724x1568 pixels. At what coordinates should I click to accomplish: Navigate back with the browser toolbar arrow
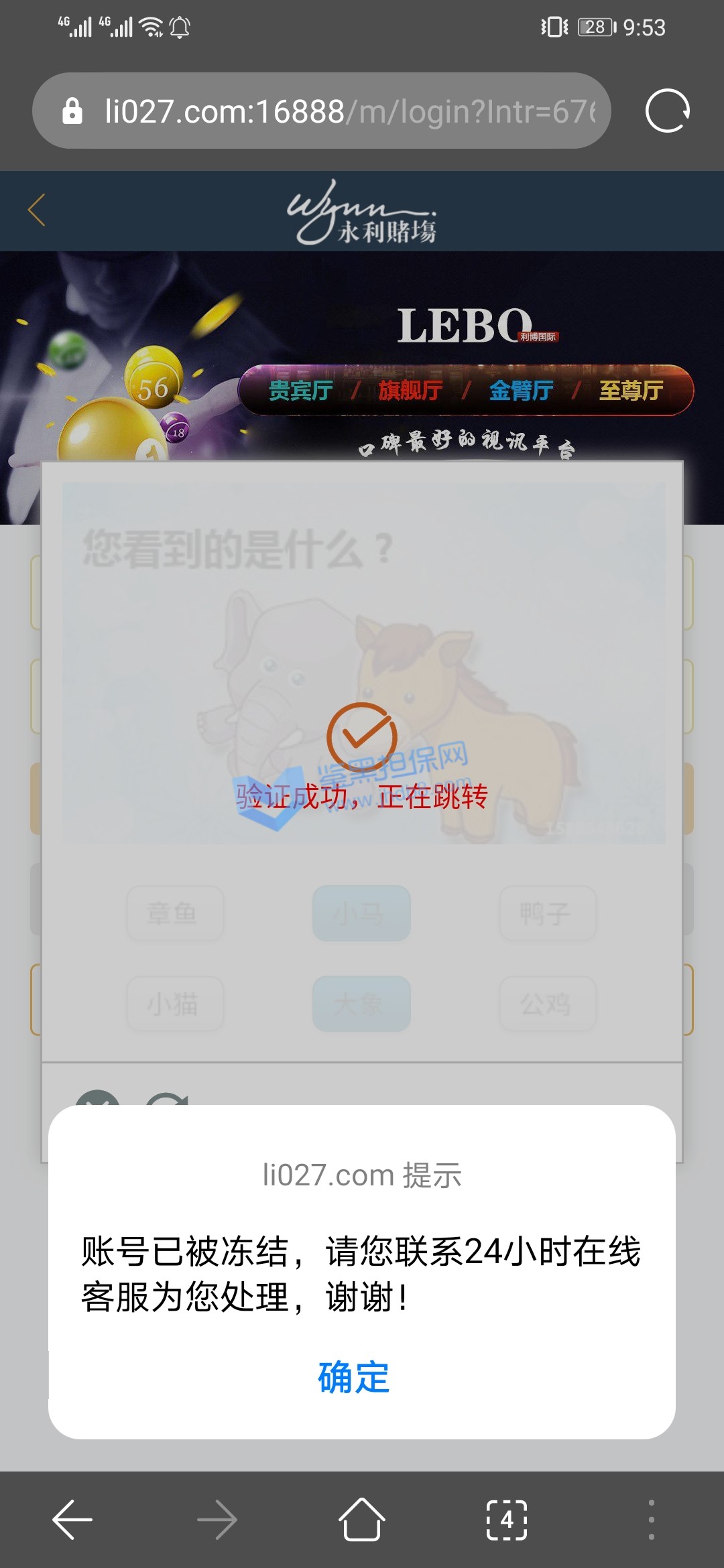click(x=72, y=1519)
